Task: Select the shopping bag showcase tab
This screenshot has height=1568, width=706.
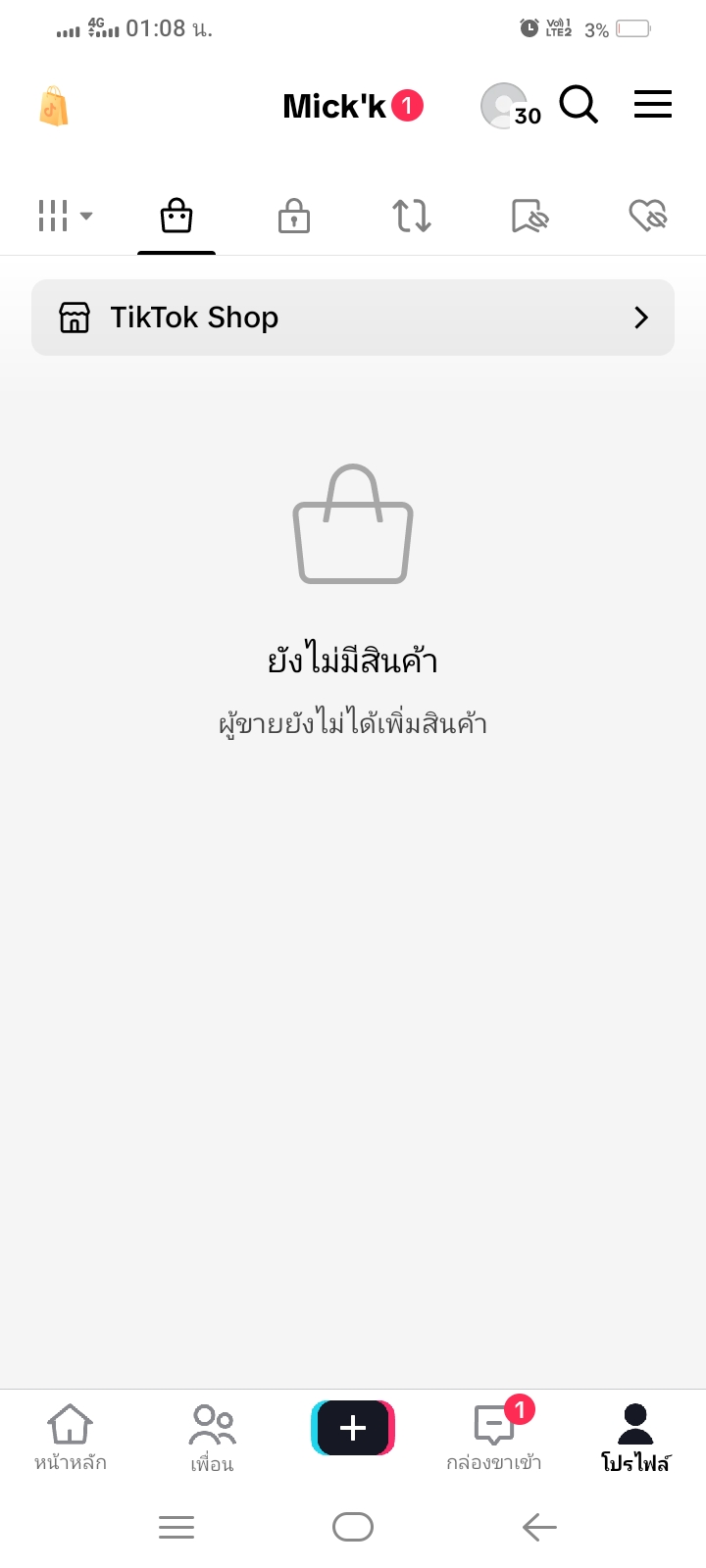Action: [176, 216]
